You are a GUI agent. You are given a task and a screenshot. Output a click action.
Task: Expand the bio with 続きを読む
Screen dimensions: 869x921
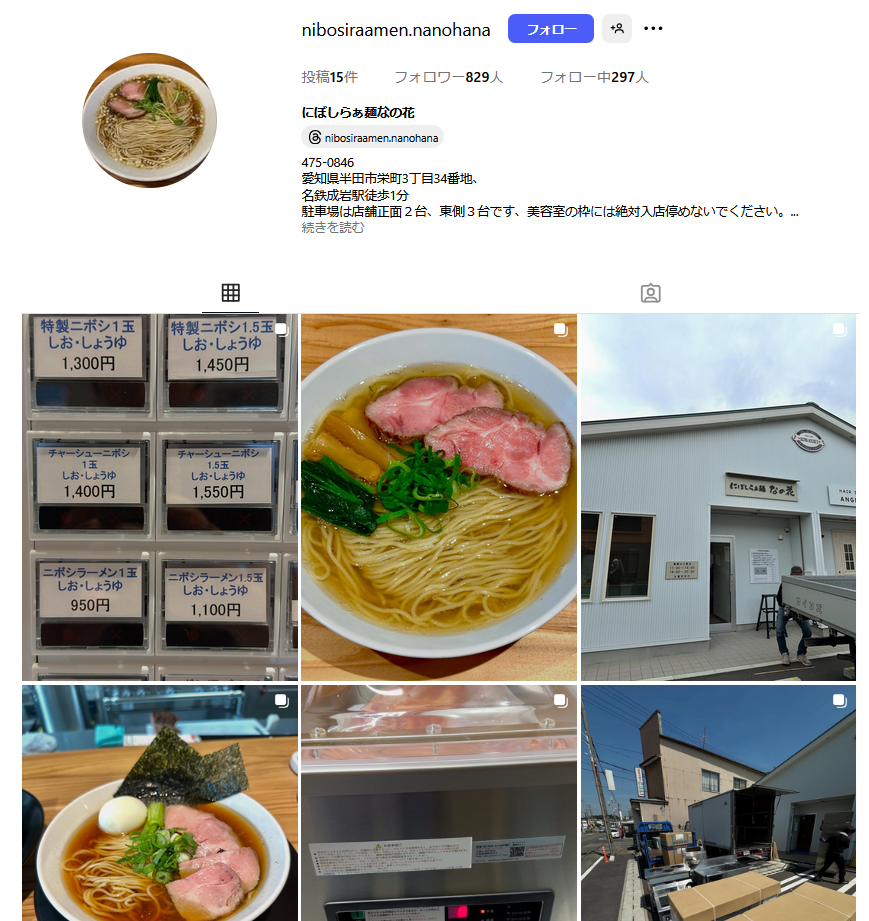333,227
